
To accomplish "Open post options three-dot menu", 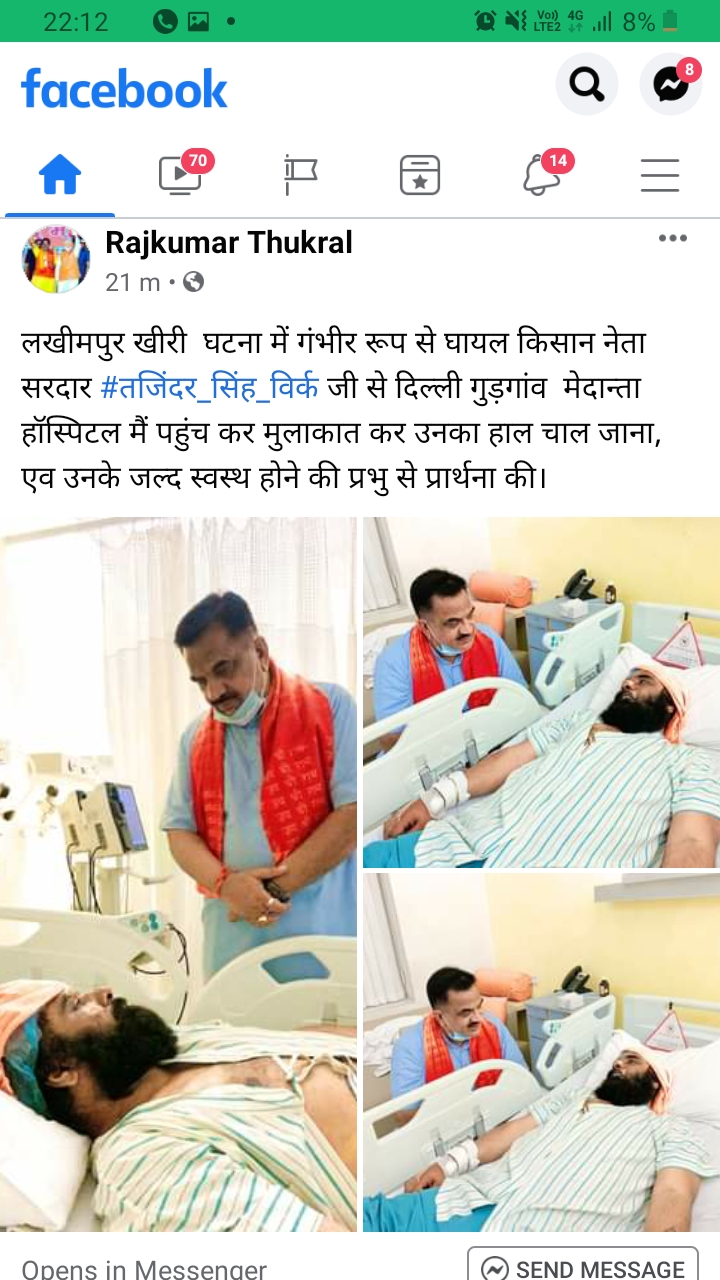I will [x=672, y=238].
